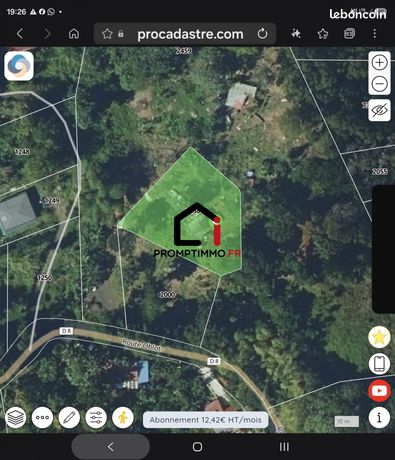
Task: Open favorites with the yellow star button
Action: coord(379,337)
